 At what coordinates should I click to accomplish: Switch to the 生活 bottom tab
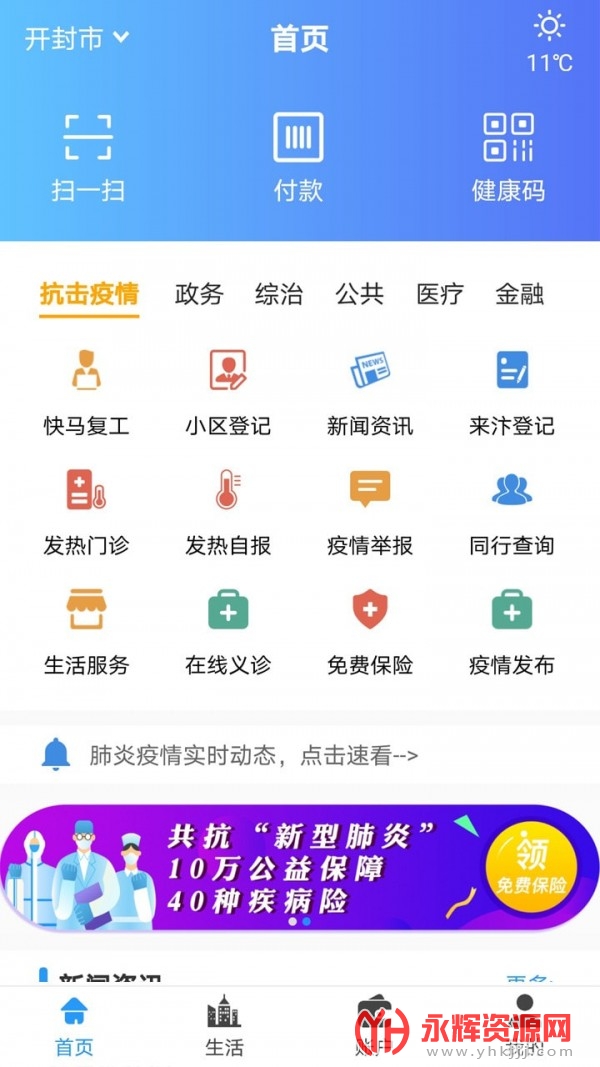click(224, 1027)
